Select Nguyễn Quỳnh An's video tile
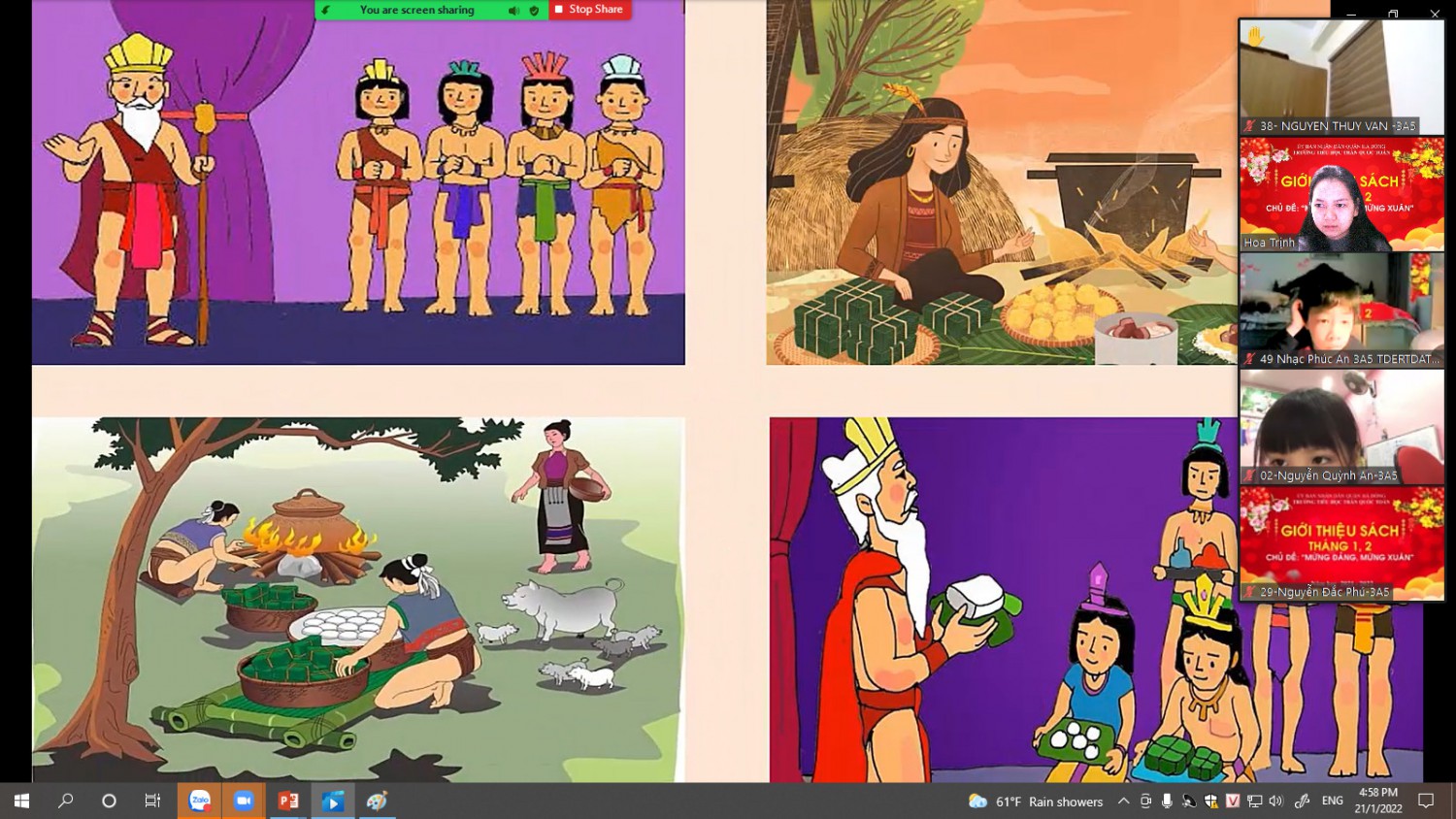The height and width of the screenshot is (819, 1456). pos(1341,426)
